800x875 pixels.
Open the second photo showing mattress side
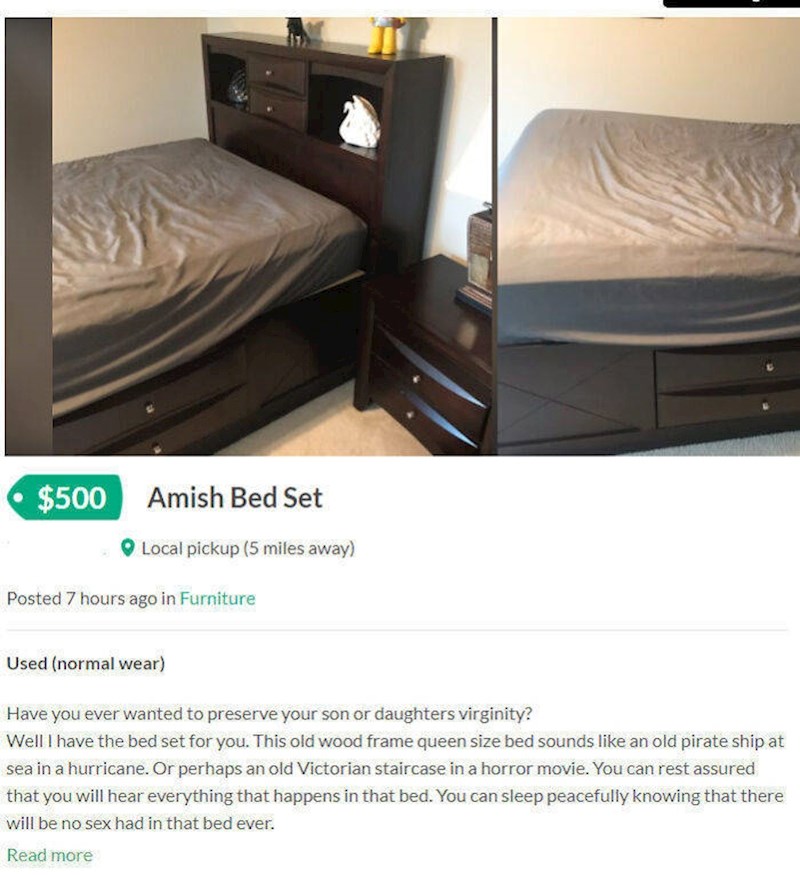648,236
